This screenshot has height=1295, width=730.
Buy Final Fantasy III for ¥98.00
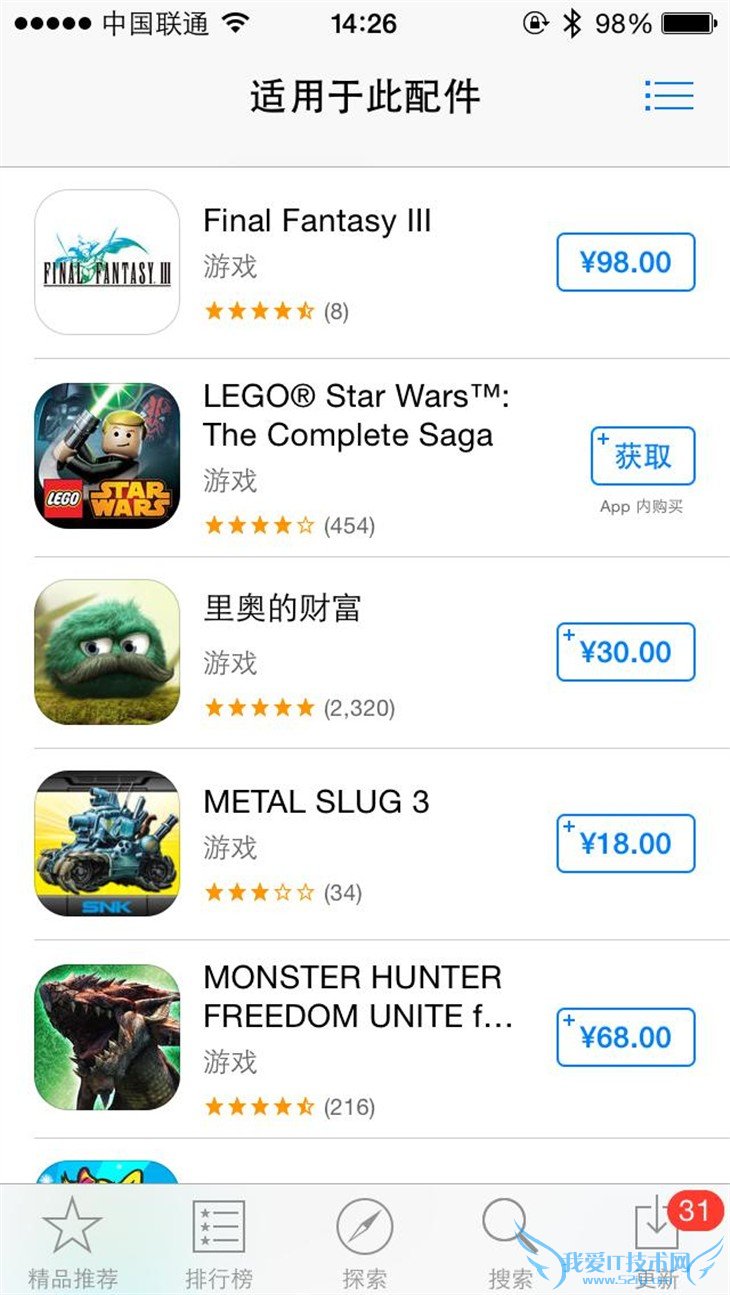pos(625,262)
